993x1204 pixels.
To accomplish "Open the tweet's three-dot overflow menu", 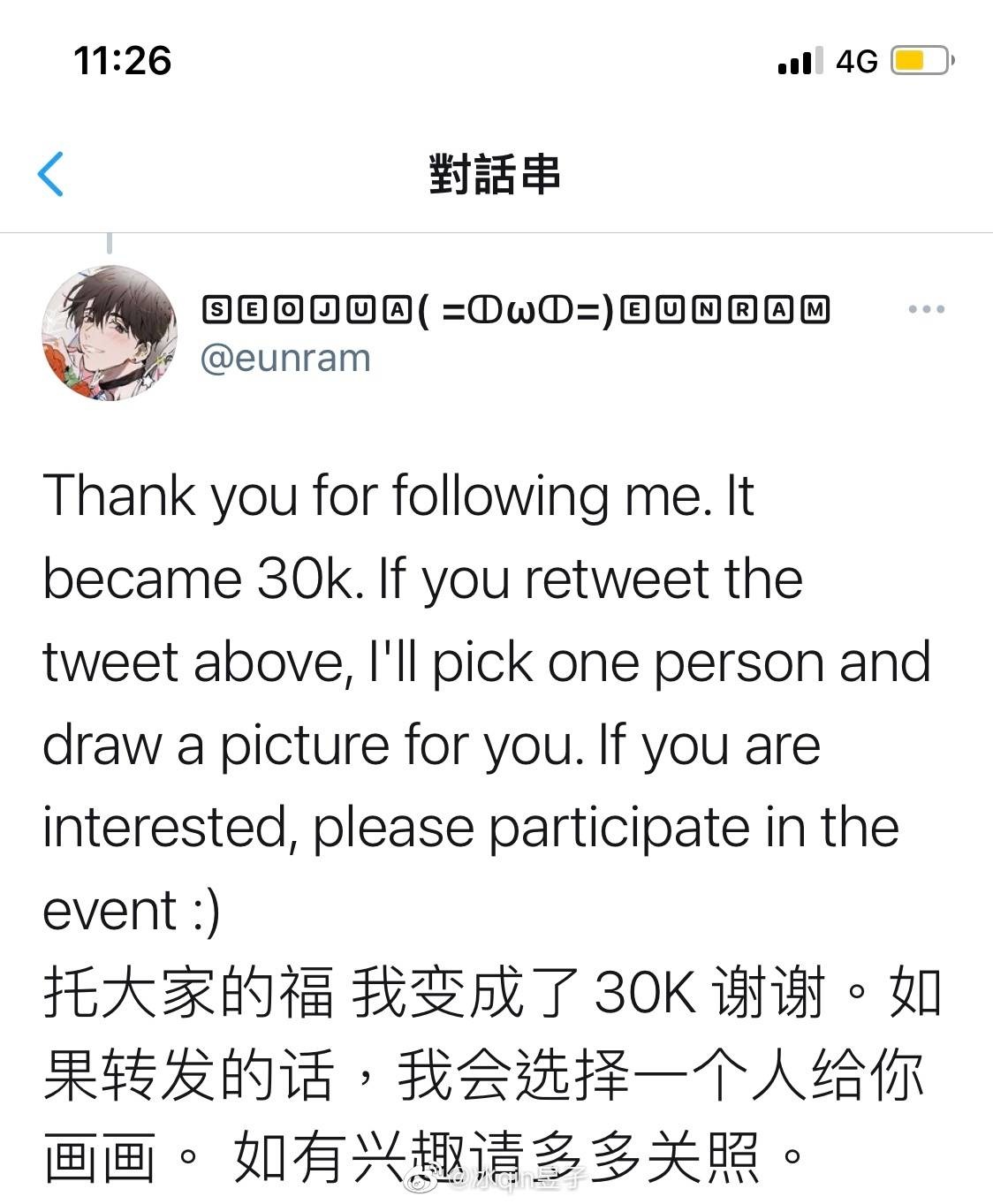I will tap(926, 310).
